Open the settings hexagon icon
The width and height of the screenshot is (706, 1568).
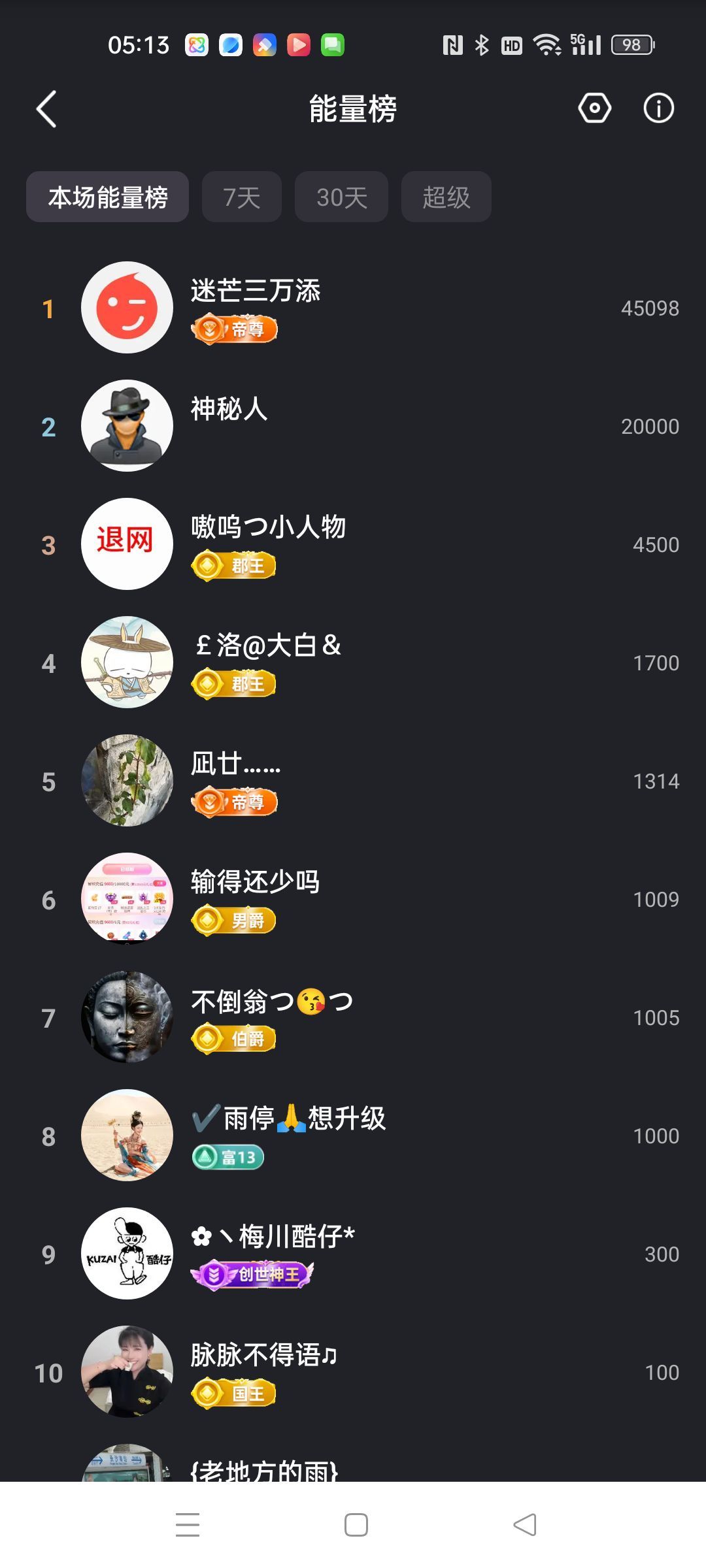(594, 108)
